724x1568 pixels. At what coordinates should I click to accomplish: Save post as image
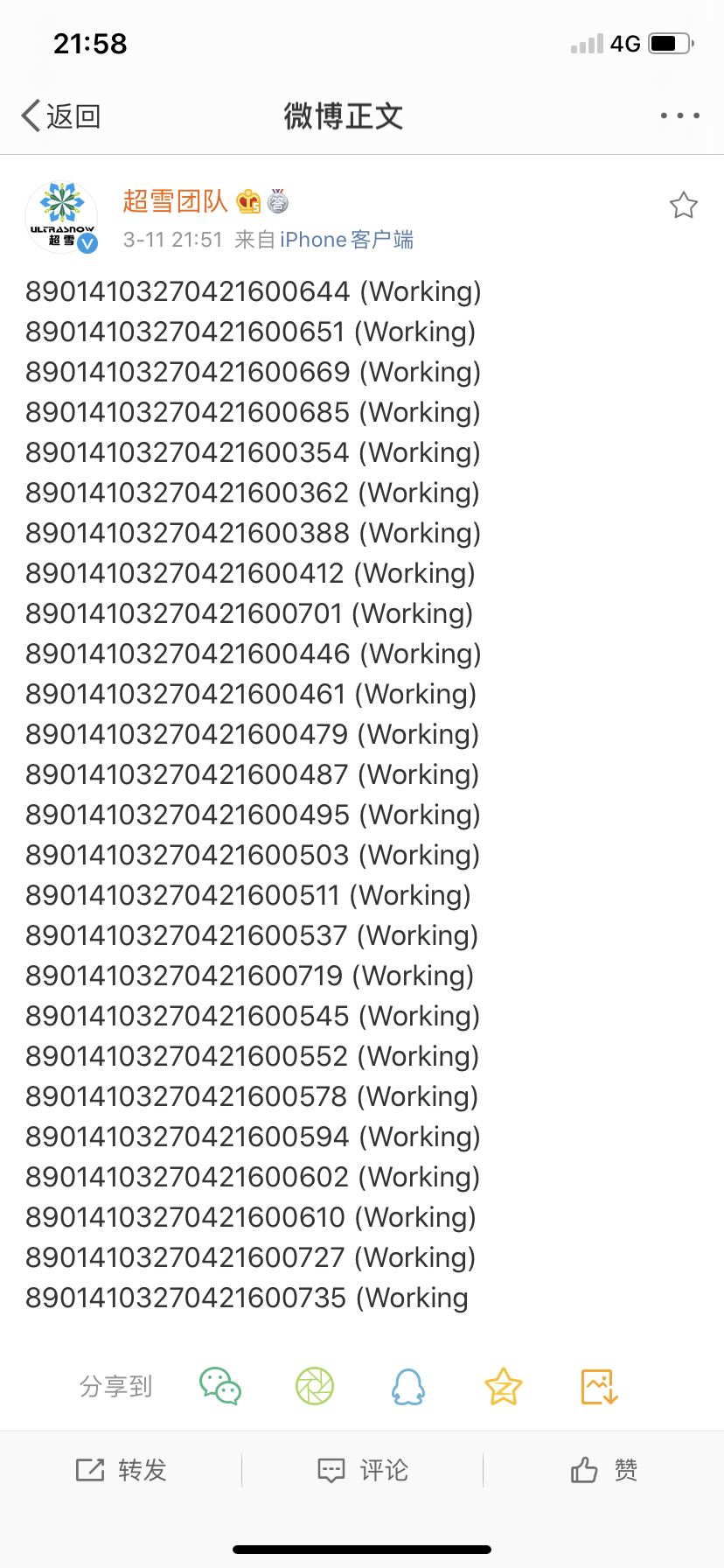[x=599, y=1386]
